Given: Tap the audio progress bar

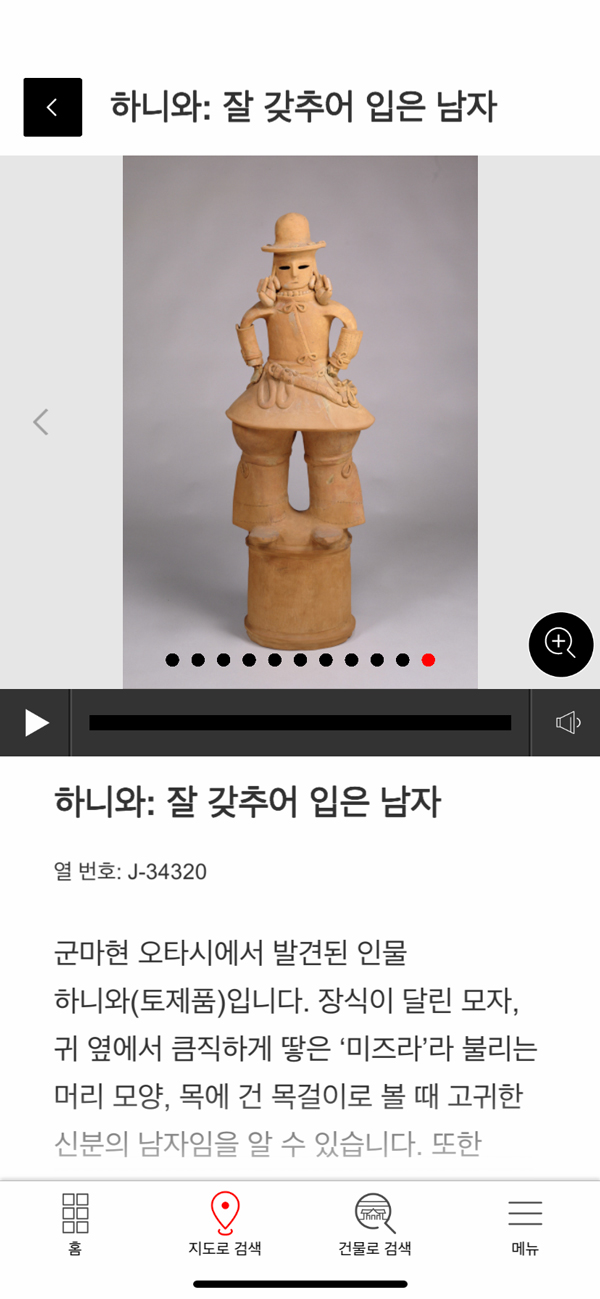Looking at the screenshot, I should click(x=300, y=723).
